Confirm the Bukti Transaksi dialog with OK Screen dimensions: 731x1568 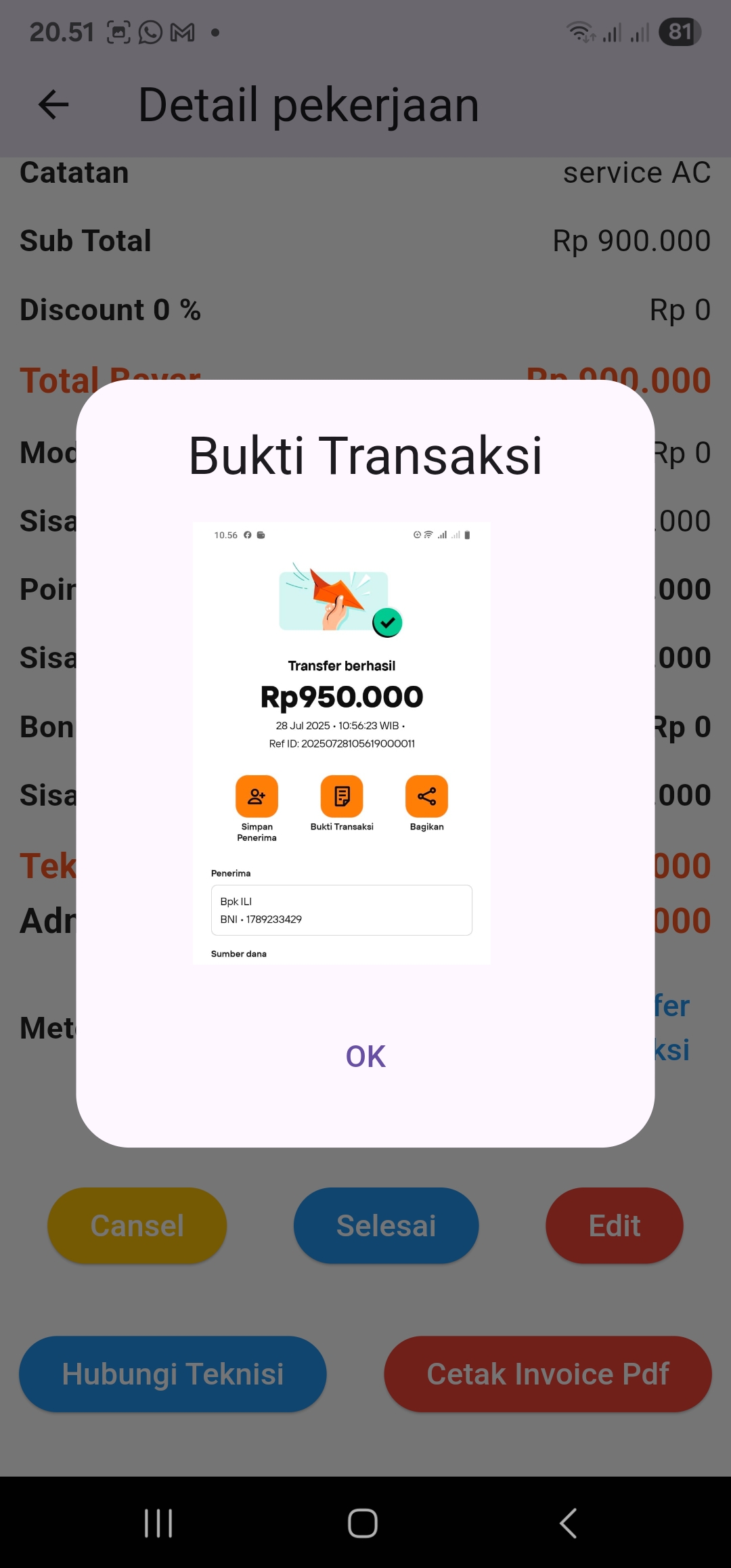(x=365, y=1056)
